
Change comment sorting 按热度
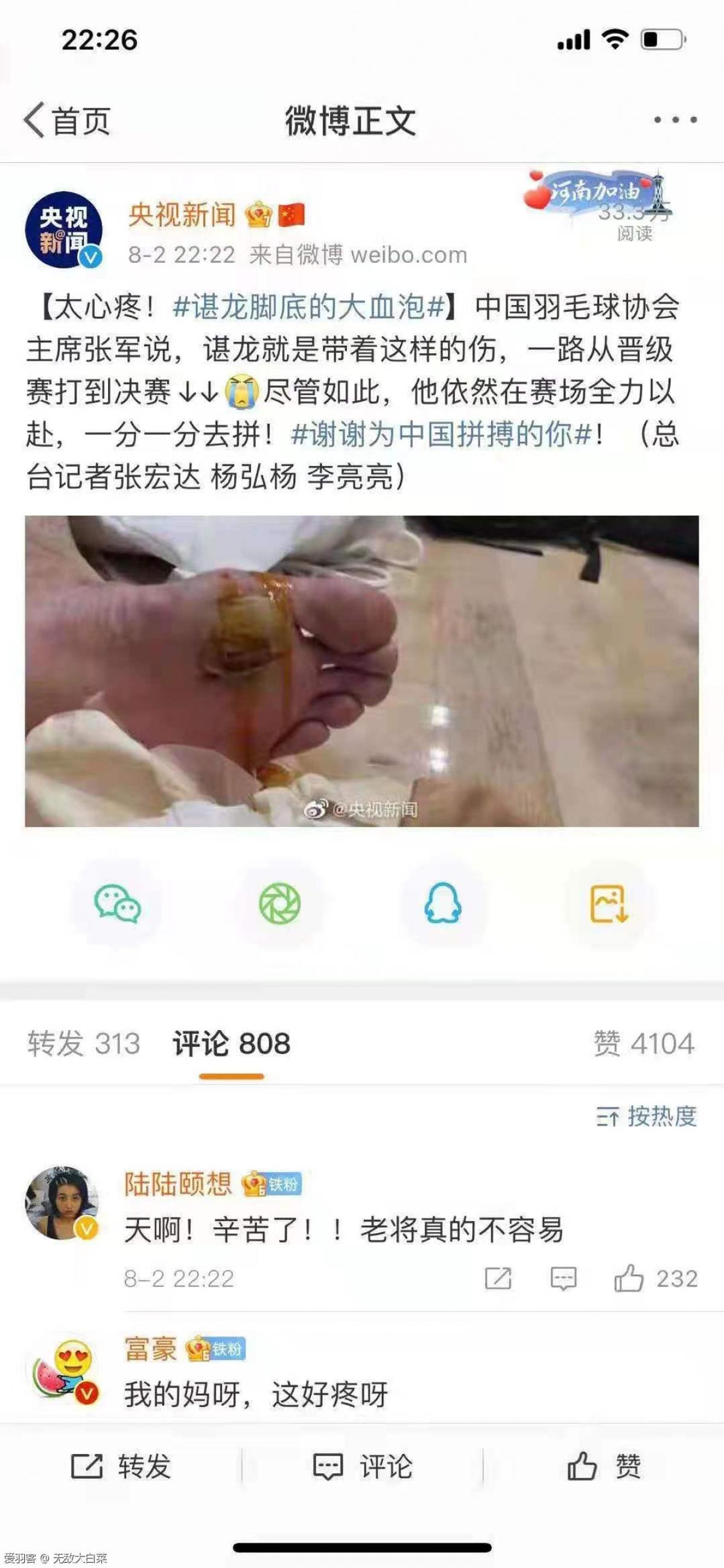point(647,1116)
